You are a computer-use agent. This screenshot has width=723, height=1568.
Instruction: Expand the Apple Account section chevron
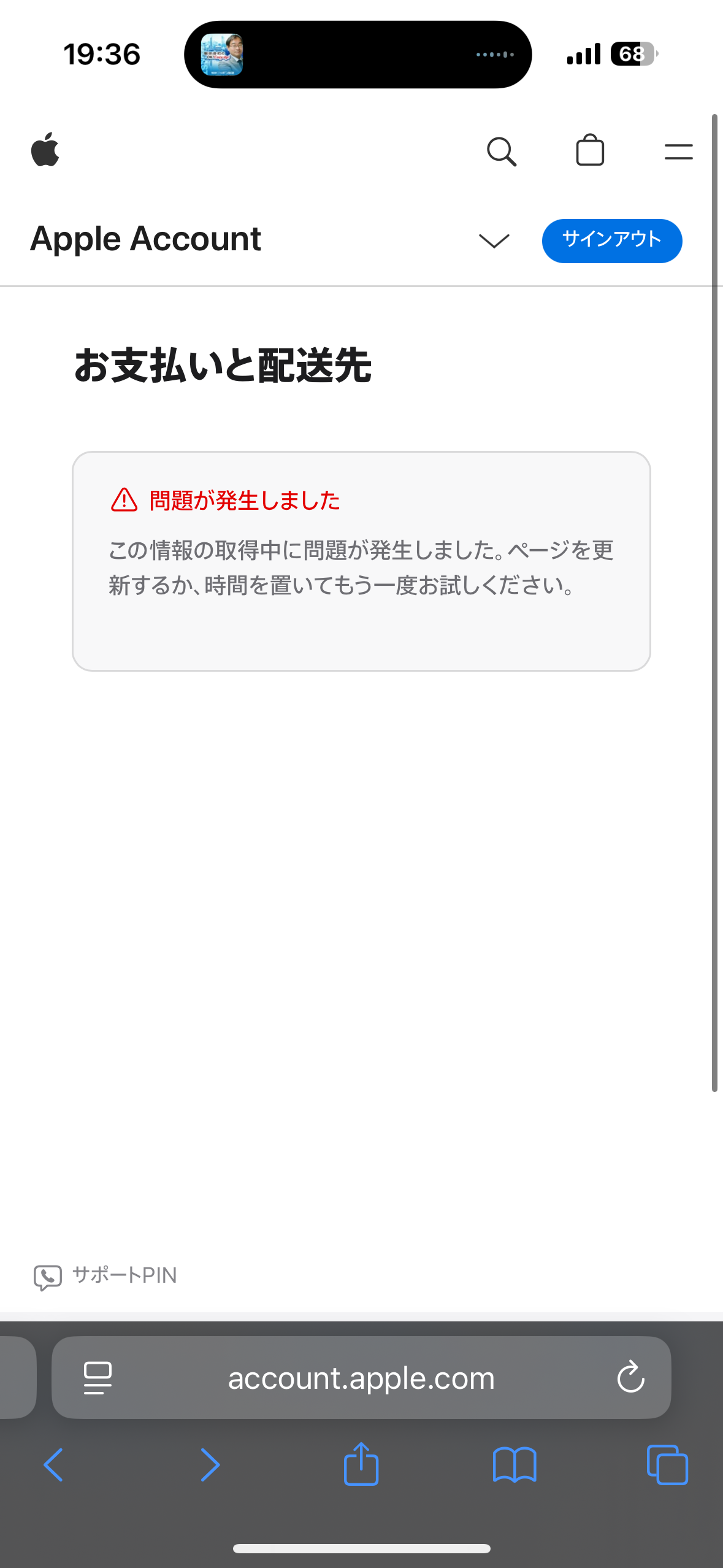click(x=494, y=241)
